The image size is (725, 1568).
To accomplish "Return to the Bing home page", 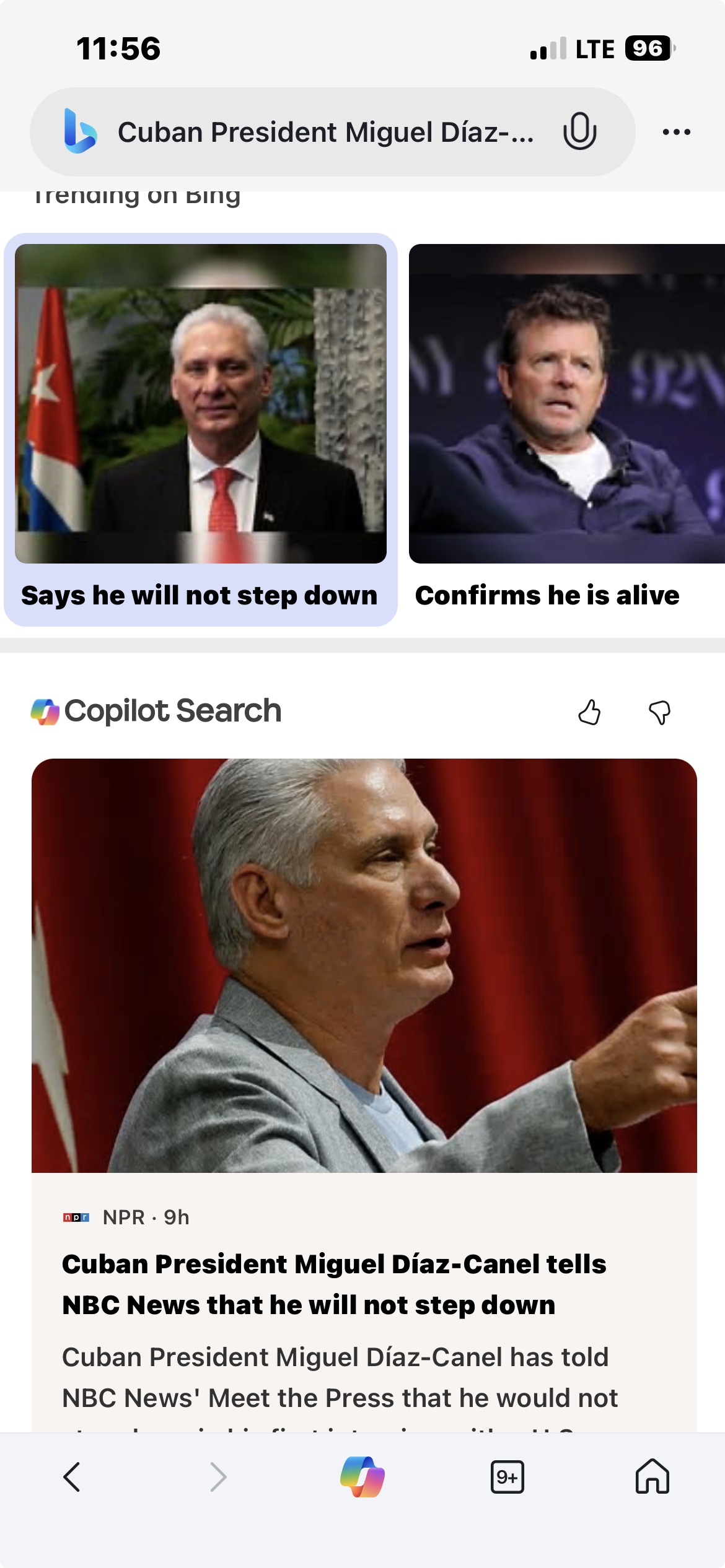I will (652, 1477).
